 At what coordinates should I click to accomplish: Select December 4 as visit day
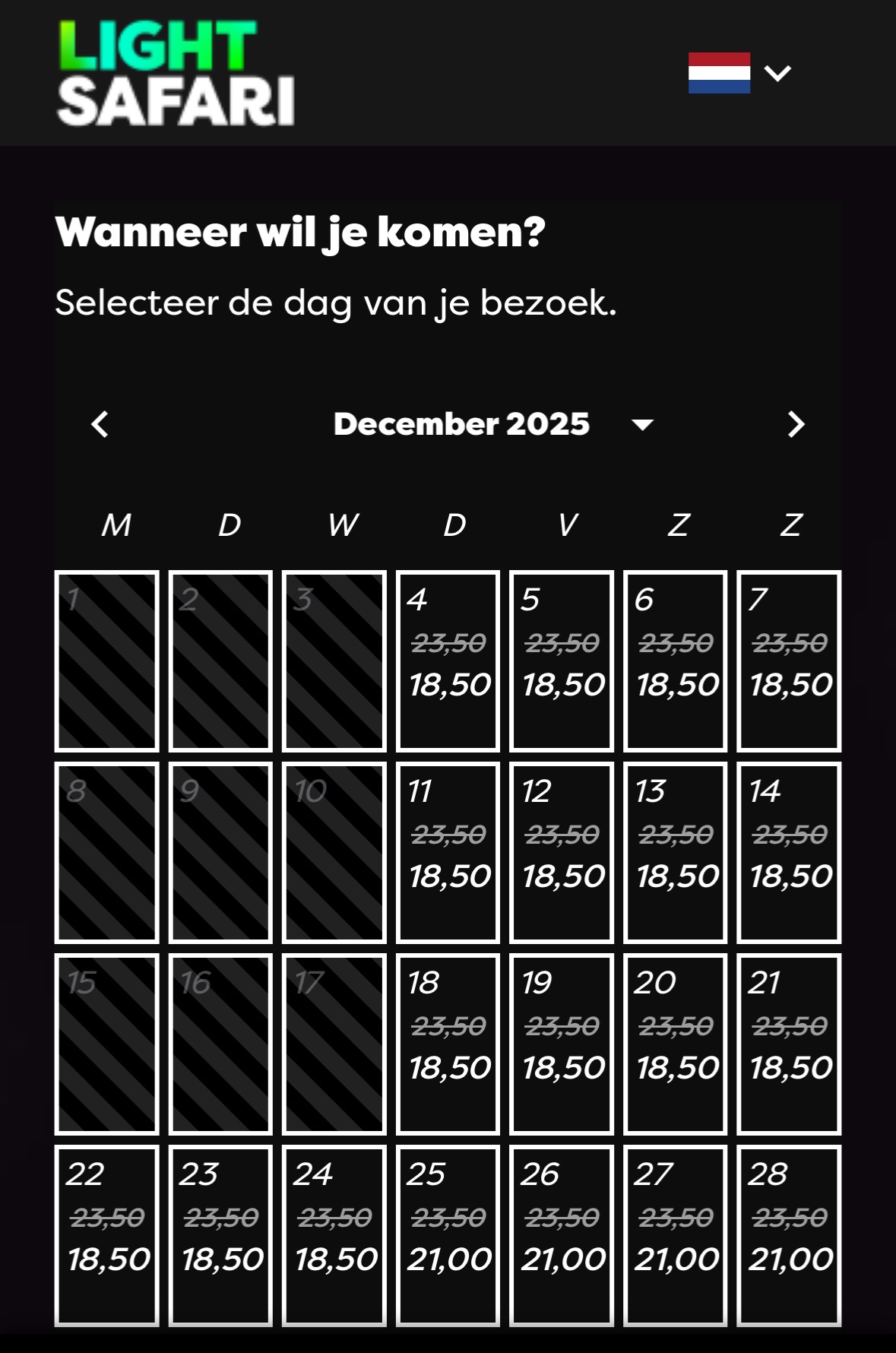pyautogui.click(x=448, y=661)
